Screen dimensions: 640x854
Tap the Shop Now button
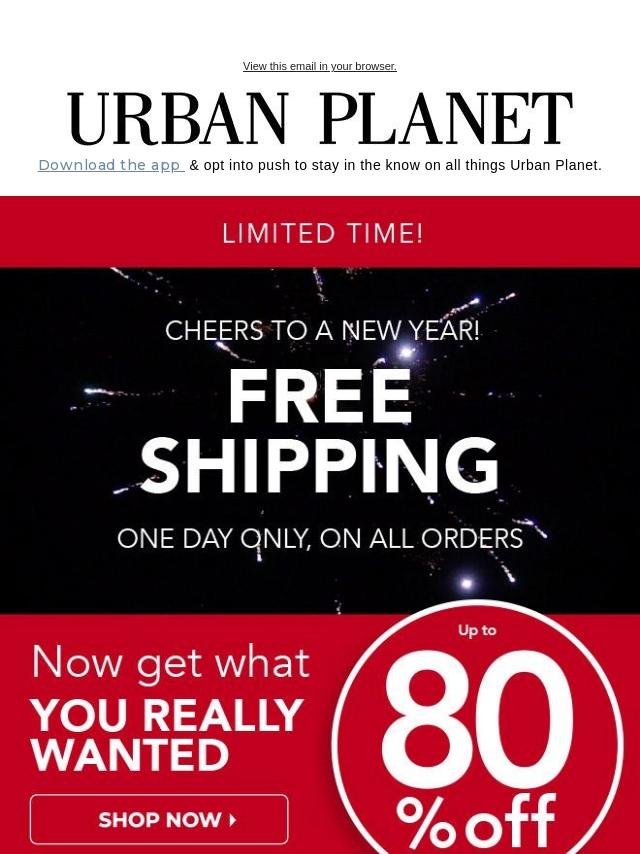coord(159,819)
